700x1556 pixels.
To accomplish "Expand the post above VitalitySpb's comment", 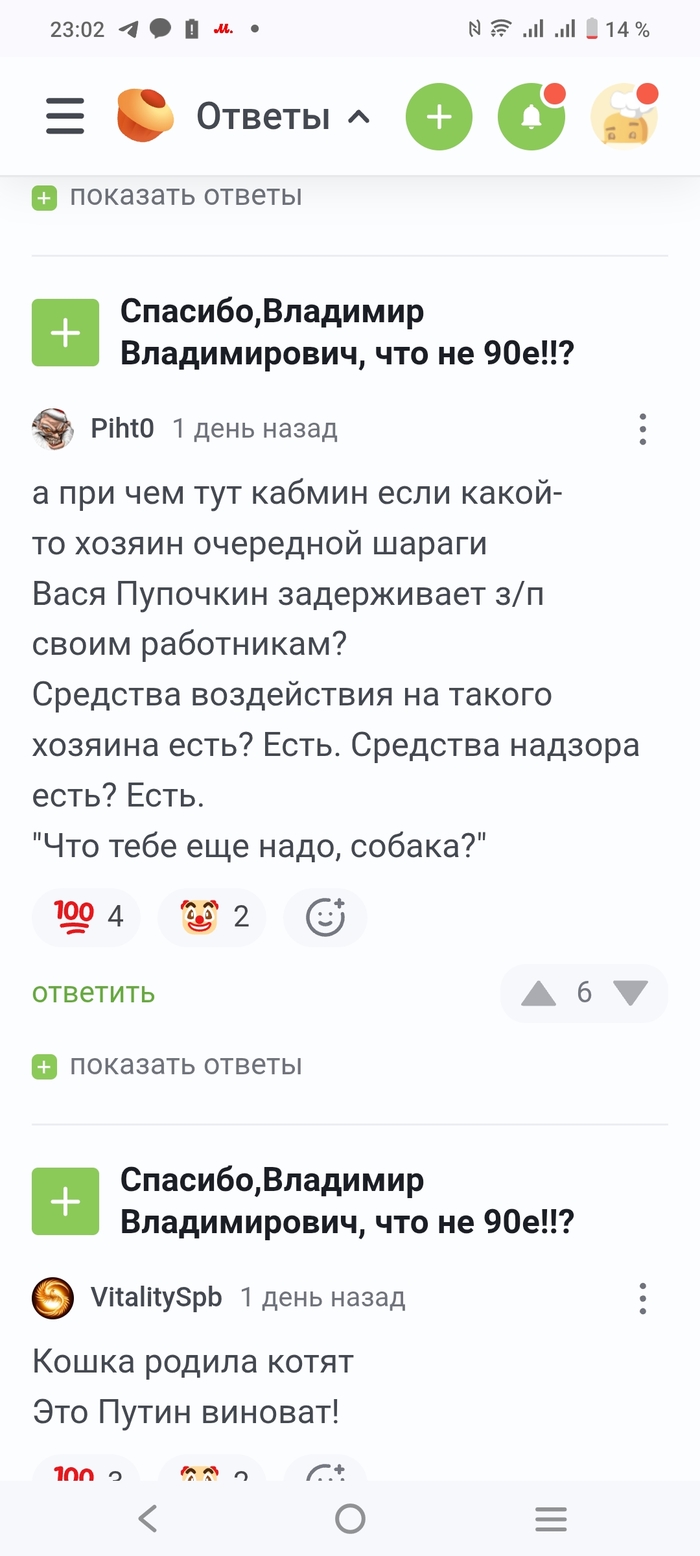I will pos(65,1201).
